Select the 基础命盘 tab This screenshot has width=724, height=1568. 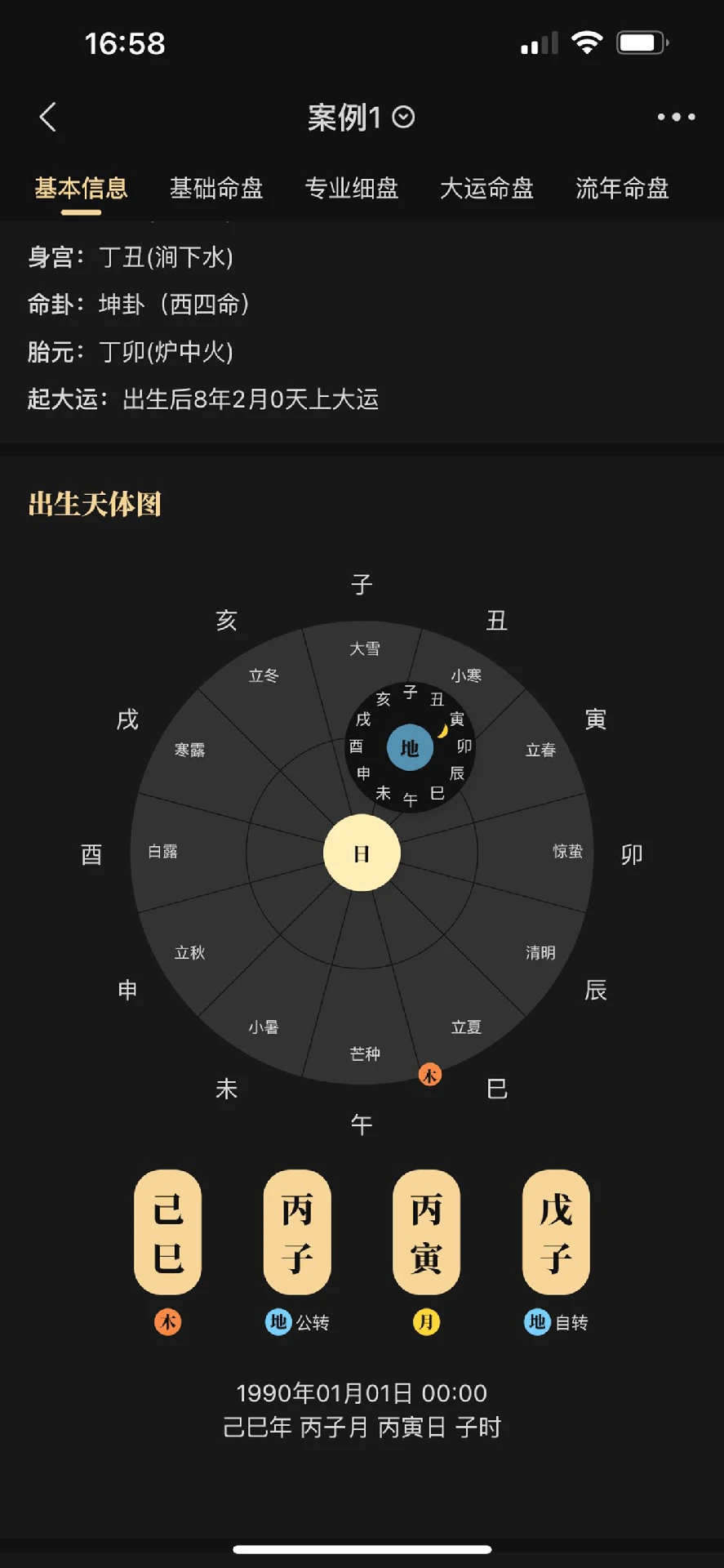(216, 189)
